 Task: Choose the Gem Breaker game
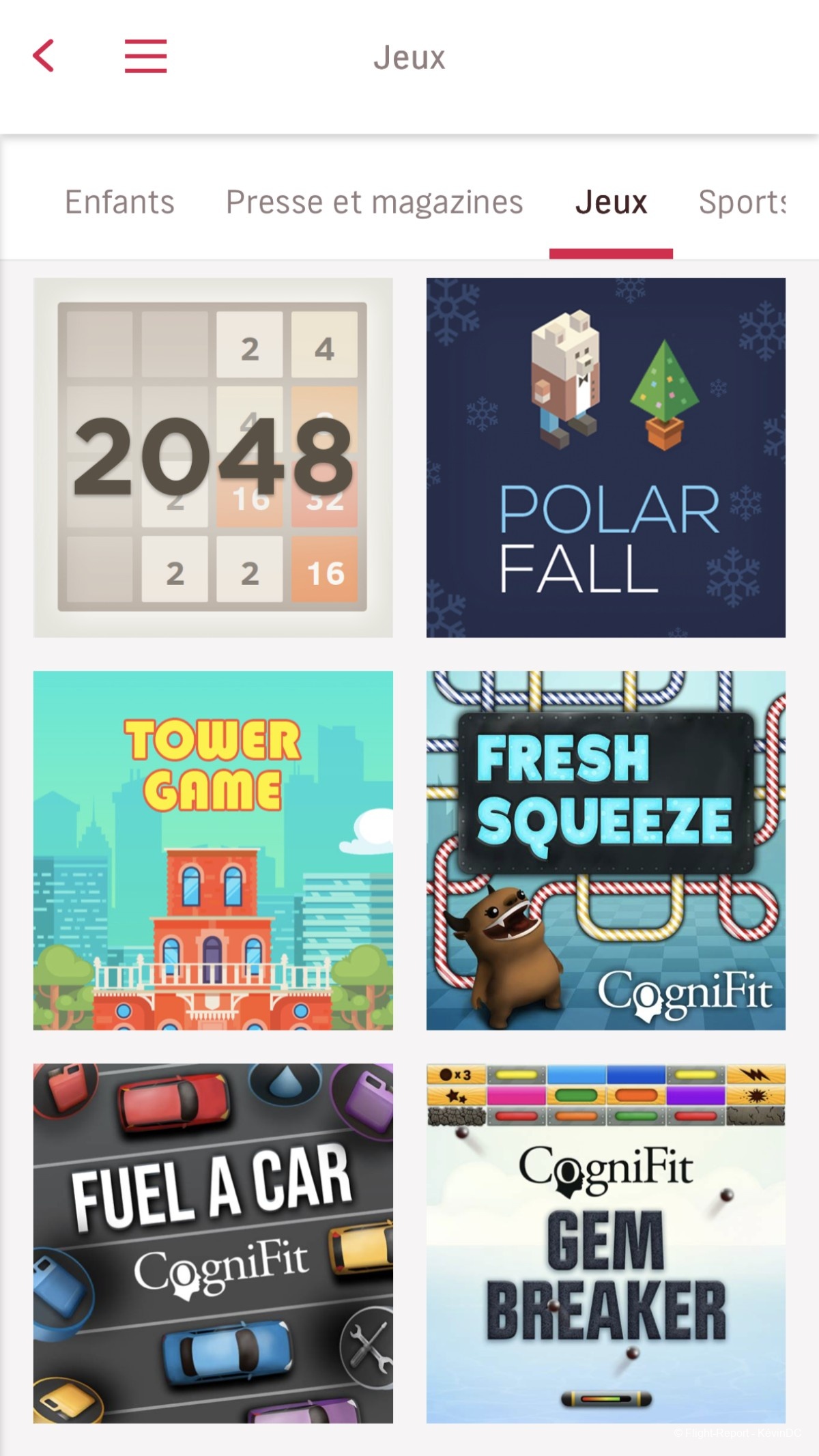[606, 1244]
